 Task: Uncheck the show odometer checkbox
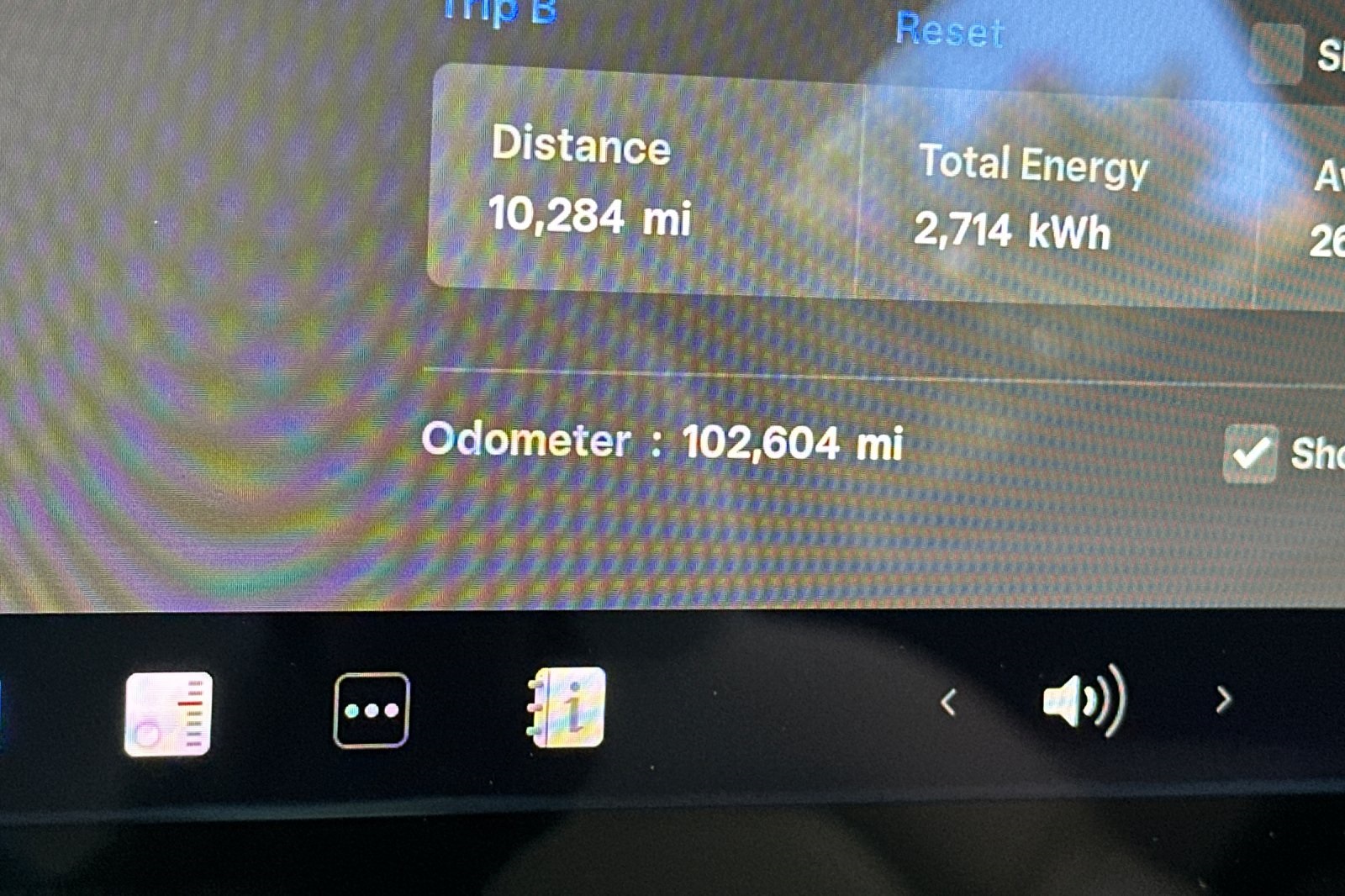(1250, 453)
